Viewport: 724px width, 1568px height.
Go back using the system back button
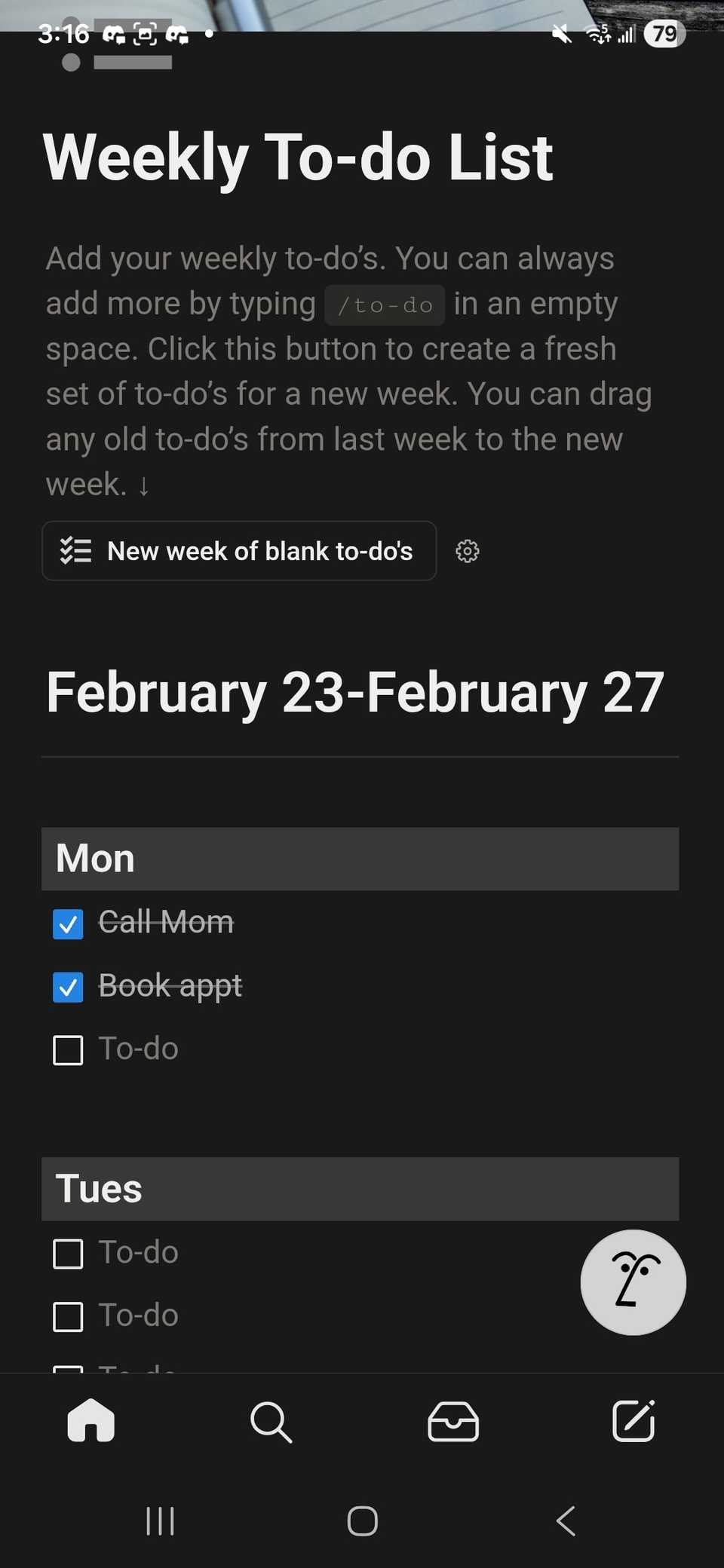click(x=566, y=1521)
